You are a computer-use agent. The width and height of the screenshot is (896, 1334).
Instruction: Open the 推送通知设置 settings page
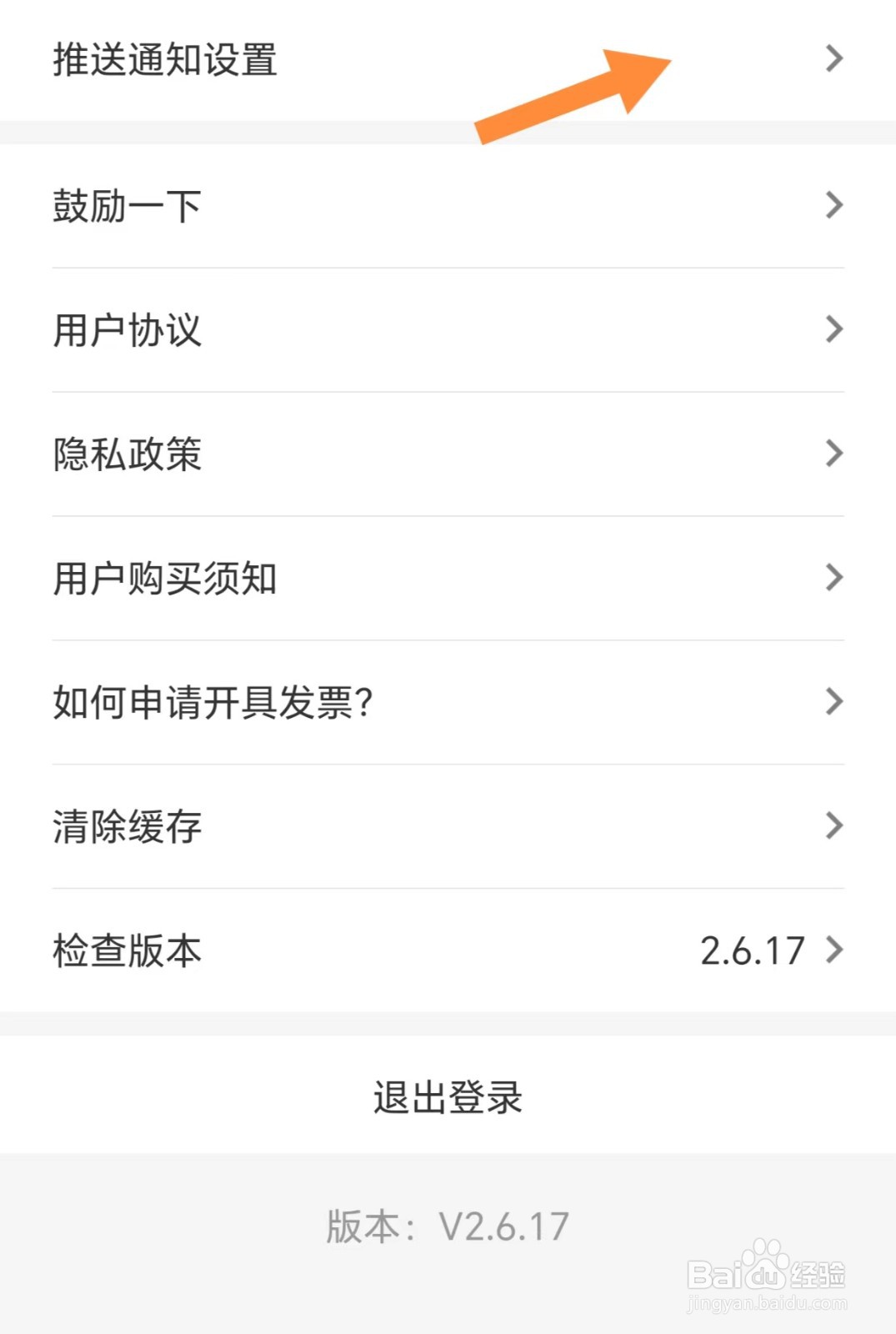[167, 60]
